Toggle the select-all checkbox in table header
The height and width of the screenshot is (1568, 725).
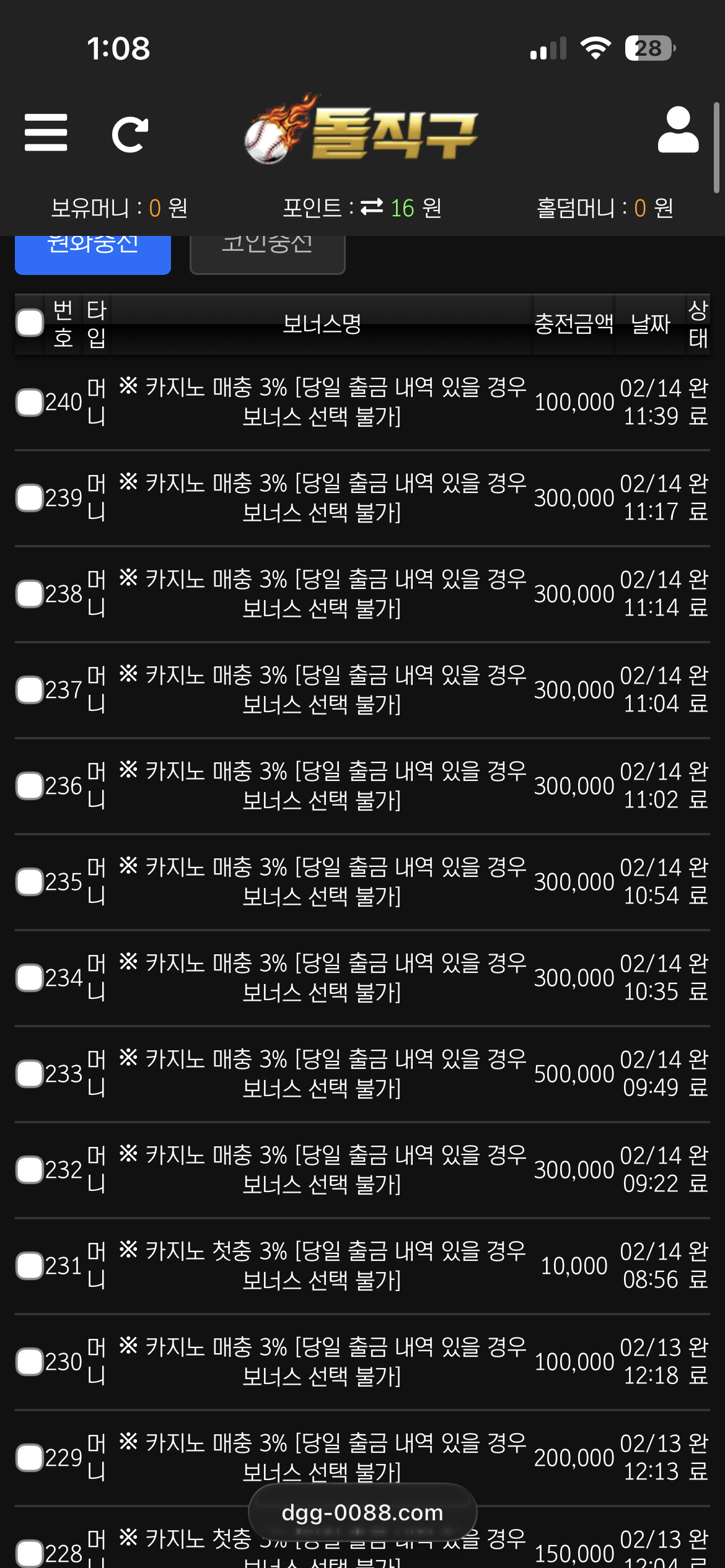coord(30,323)
